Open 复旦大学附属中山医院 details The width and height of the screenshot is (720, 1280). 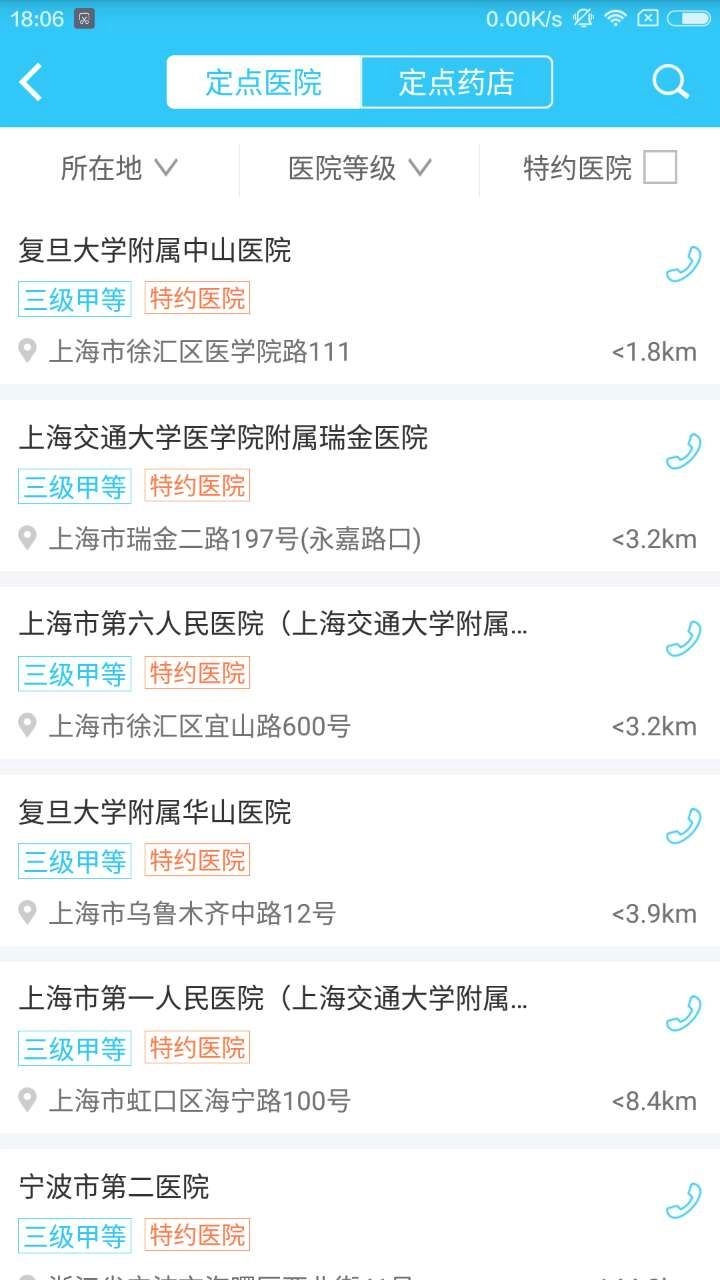click(x=155, y=252)
